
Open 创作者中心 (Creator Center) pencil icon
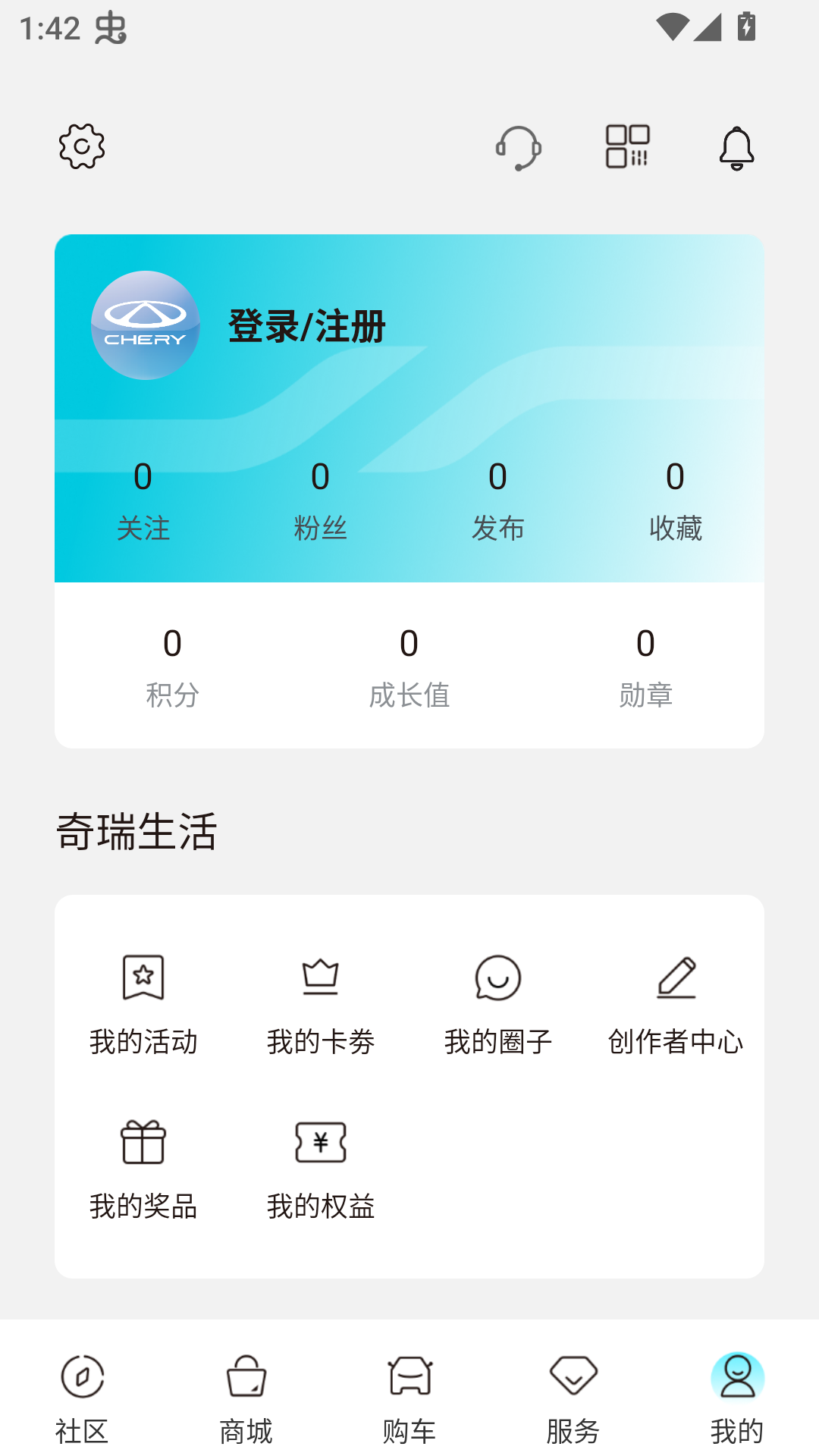coord(676,978)
